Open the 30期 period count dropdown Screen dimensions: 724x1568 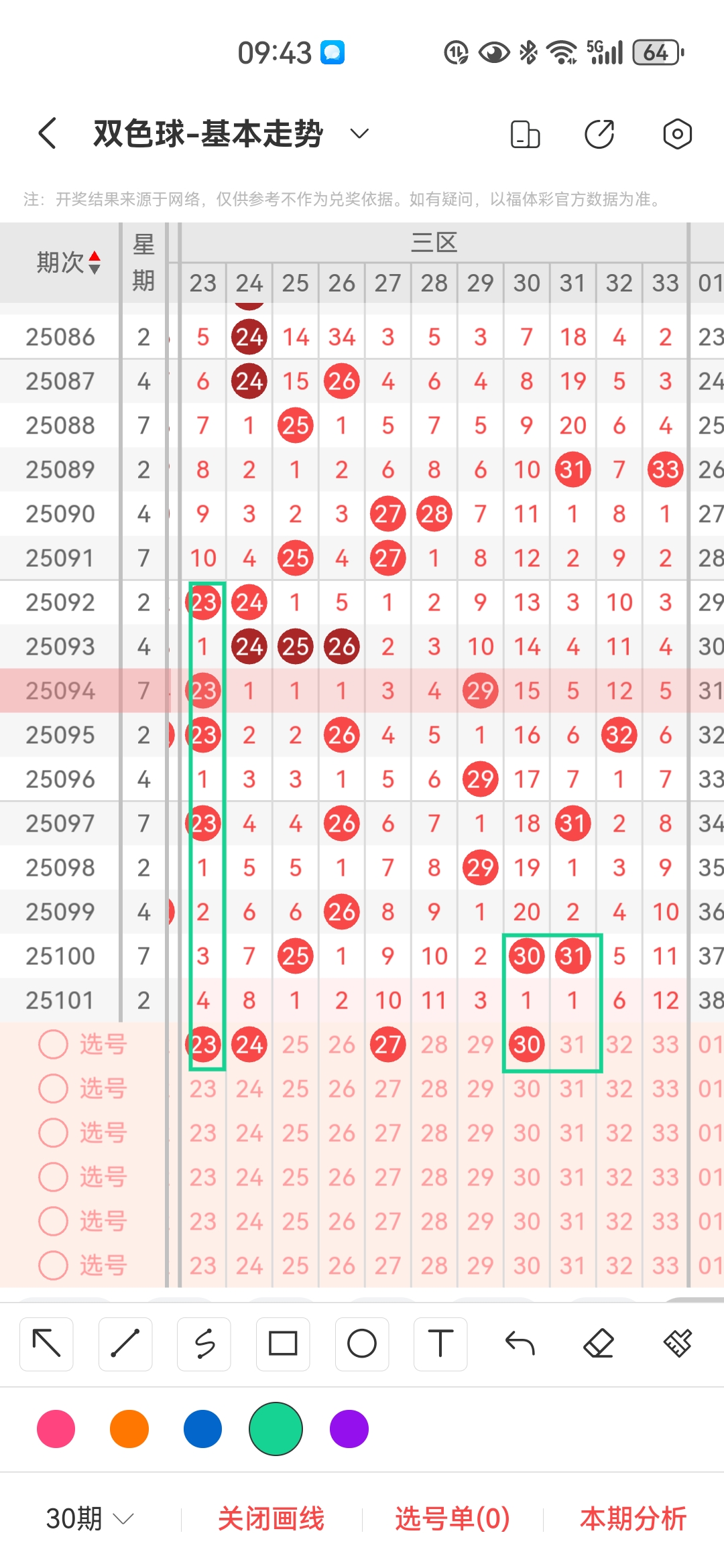click(89, 1518)
